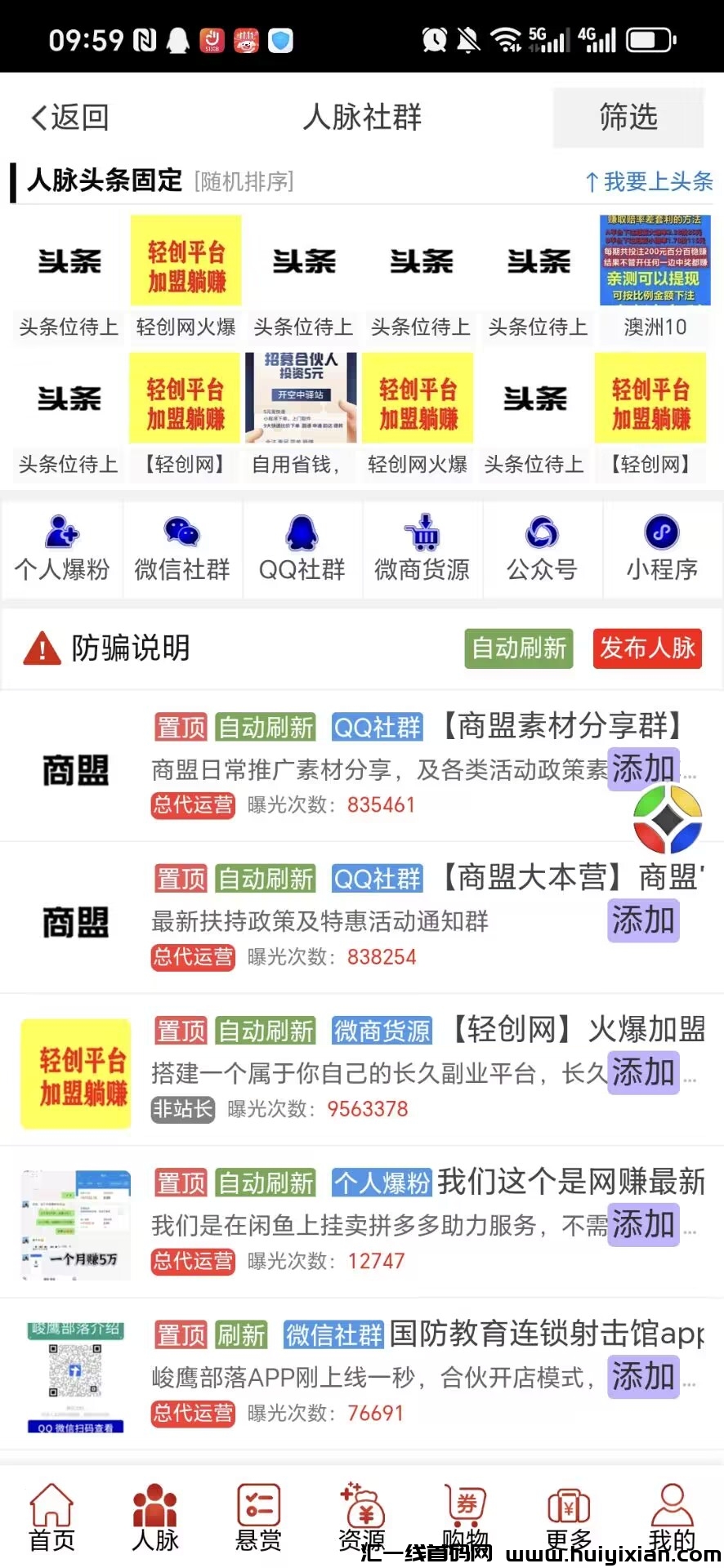Open the QQ社群 QQ groups icon

point(302,549)
